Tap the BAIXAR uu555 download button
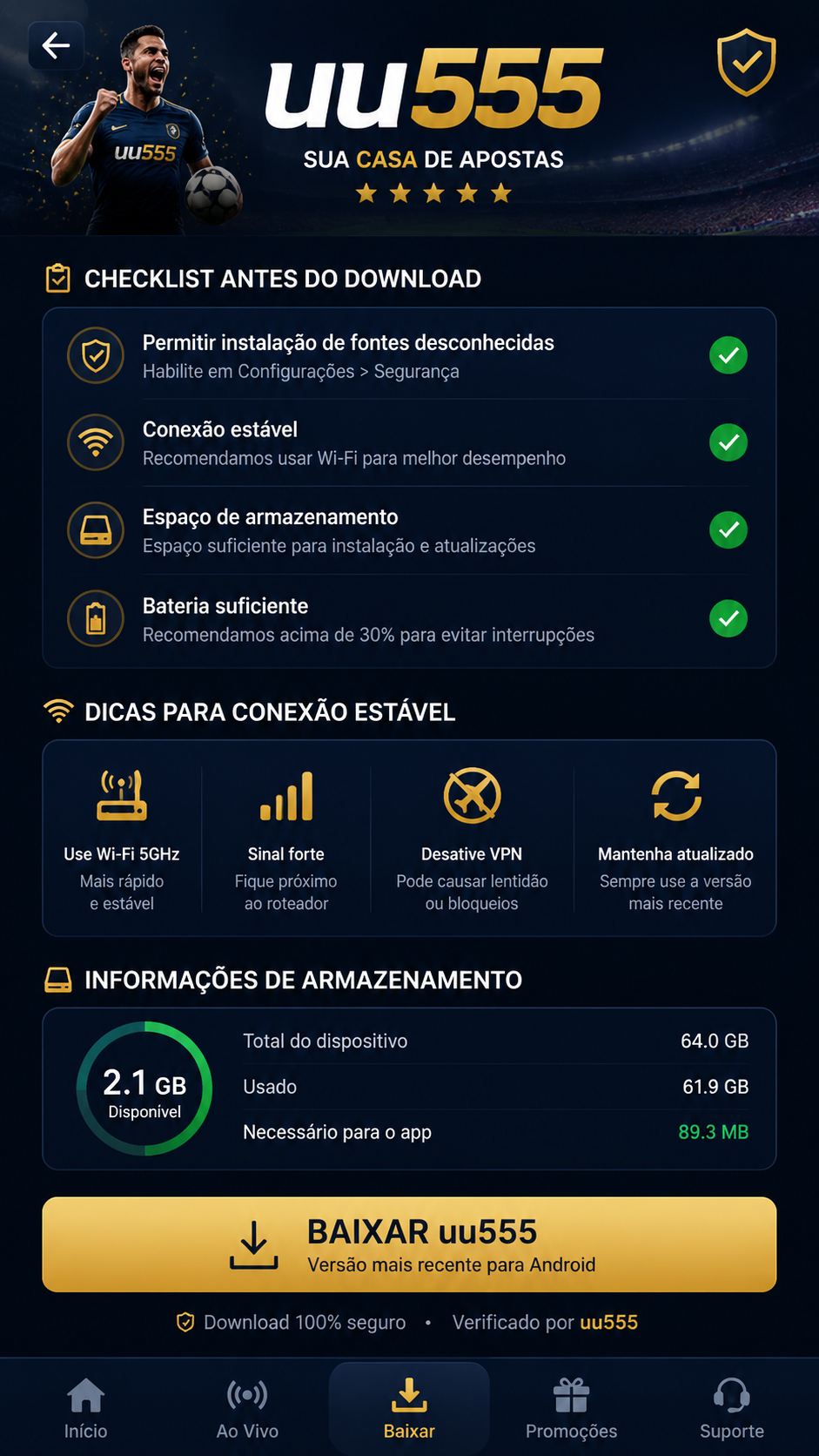The image size is (819, 1456). point(409,1244)
